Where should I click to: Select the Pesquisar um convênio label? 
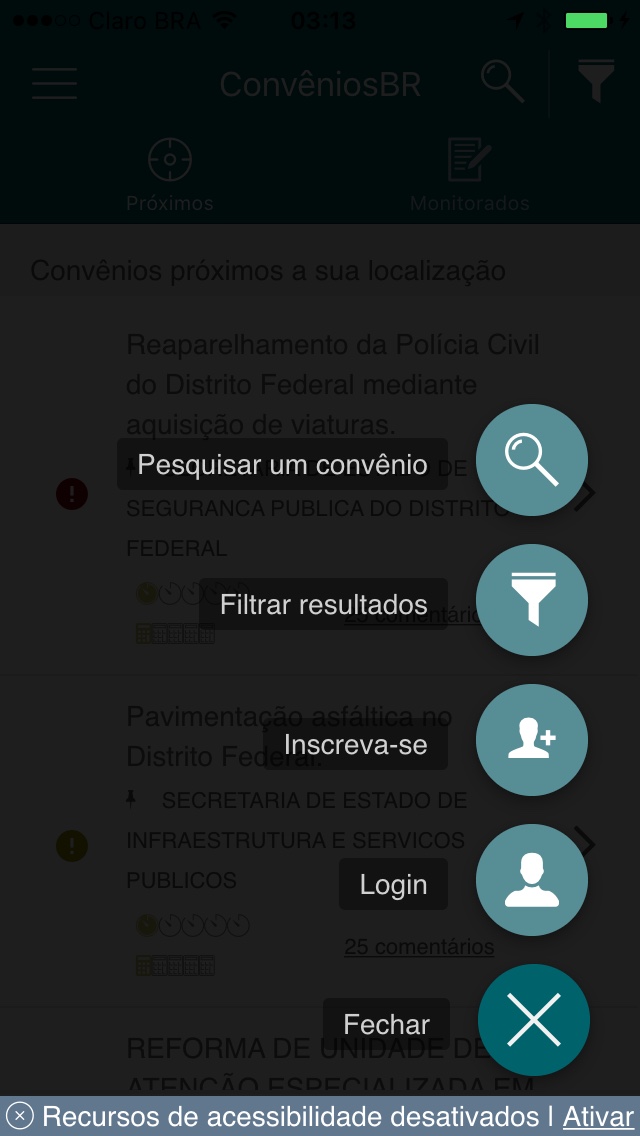(282, 464)
